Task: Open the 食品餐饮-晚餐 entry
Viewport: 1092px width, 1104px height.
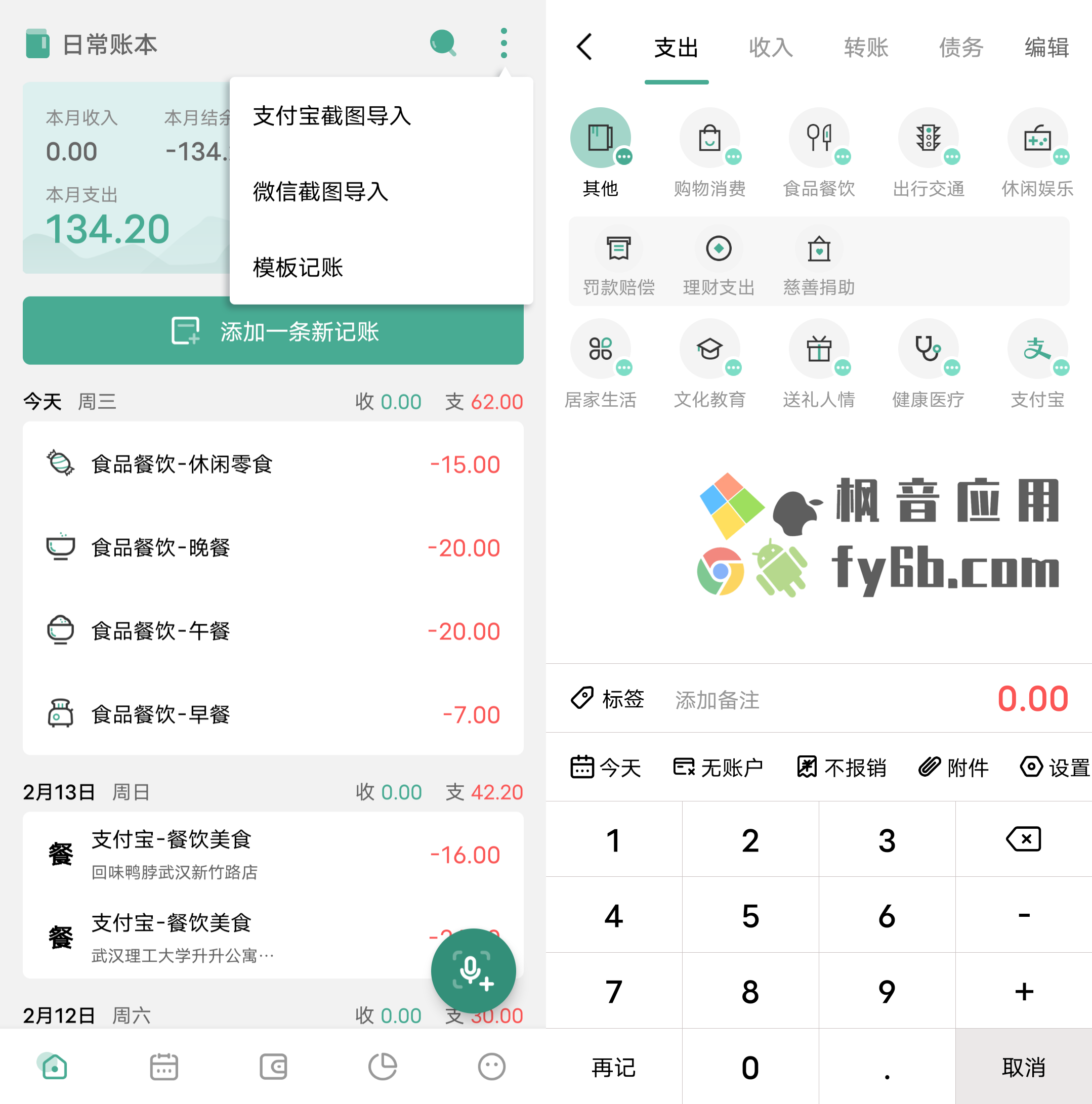Action: point(273,547)
